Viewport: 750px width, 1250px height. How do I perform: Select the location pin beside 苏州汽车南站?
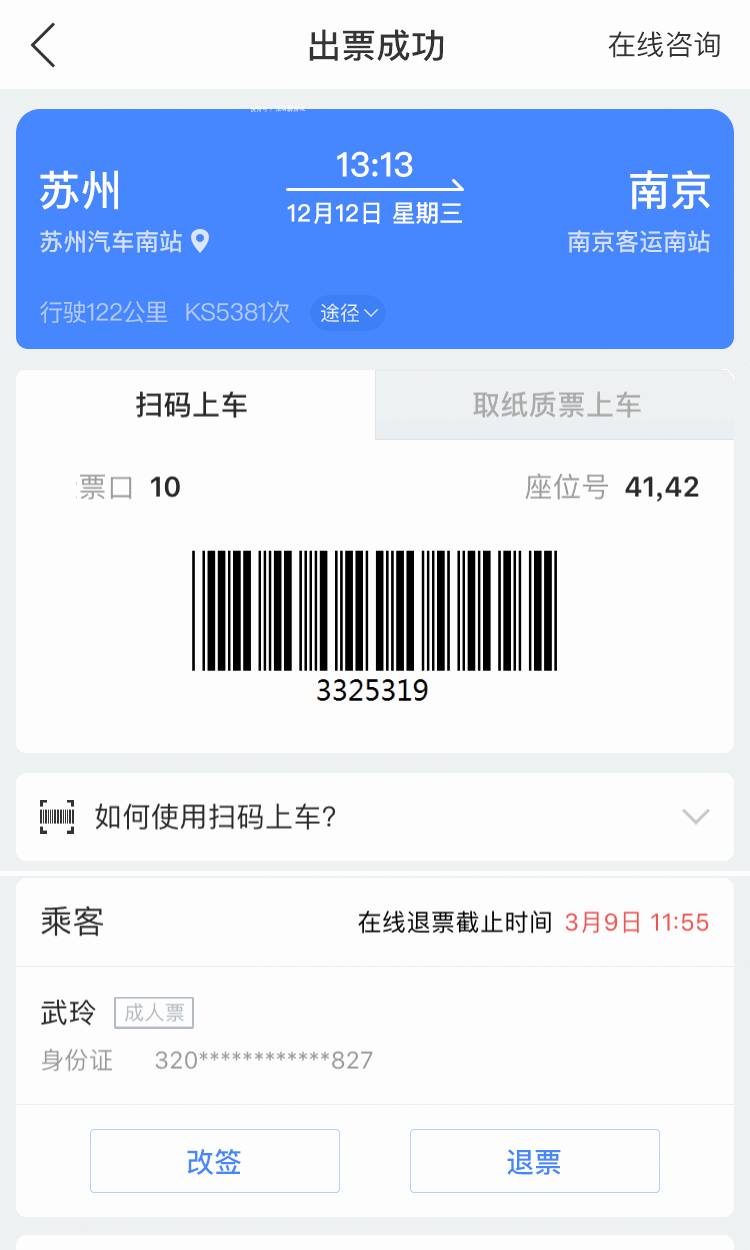tap(201, 241)
